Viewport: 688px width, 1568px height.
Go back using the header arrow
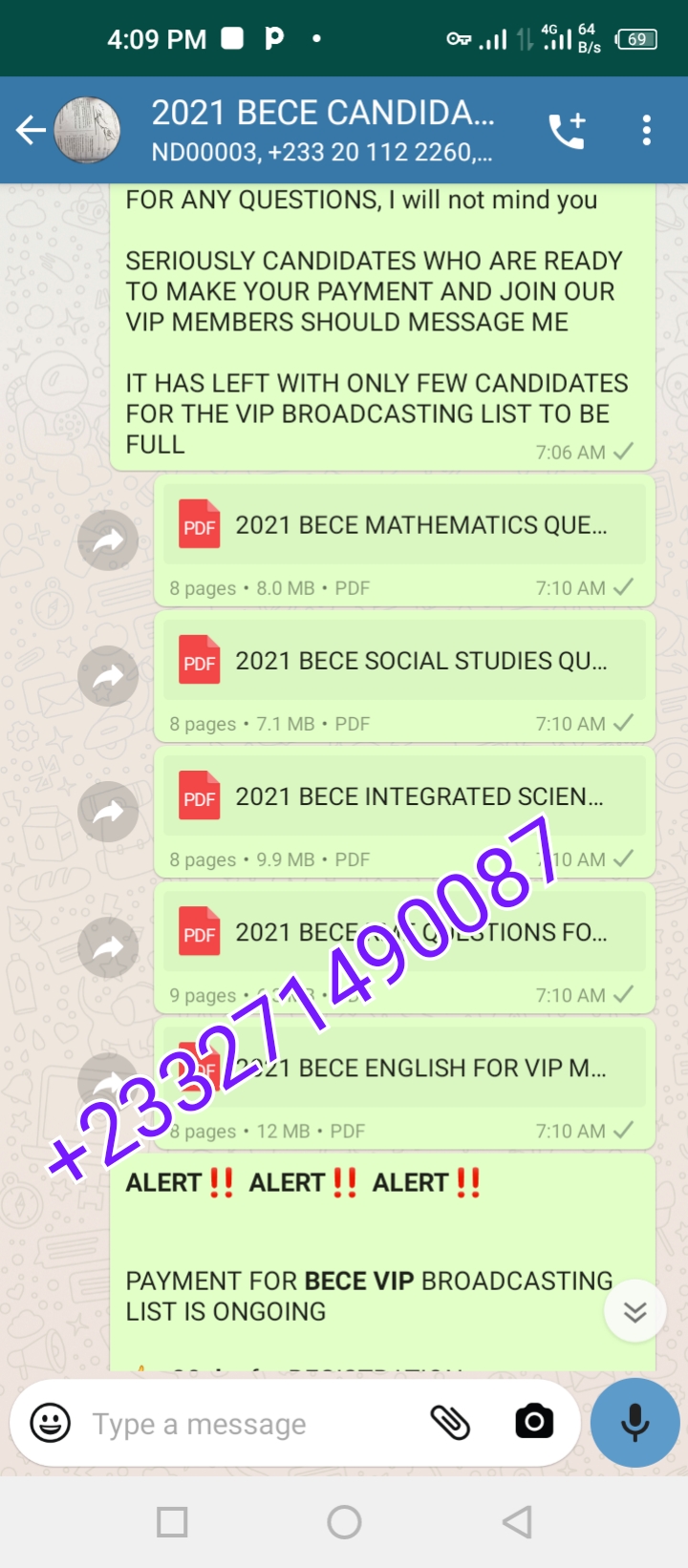click(31, 130)
